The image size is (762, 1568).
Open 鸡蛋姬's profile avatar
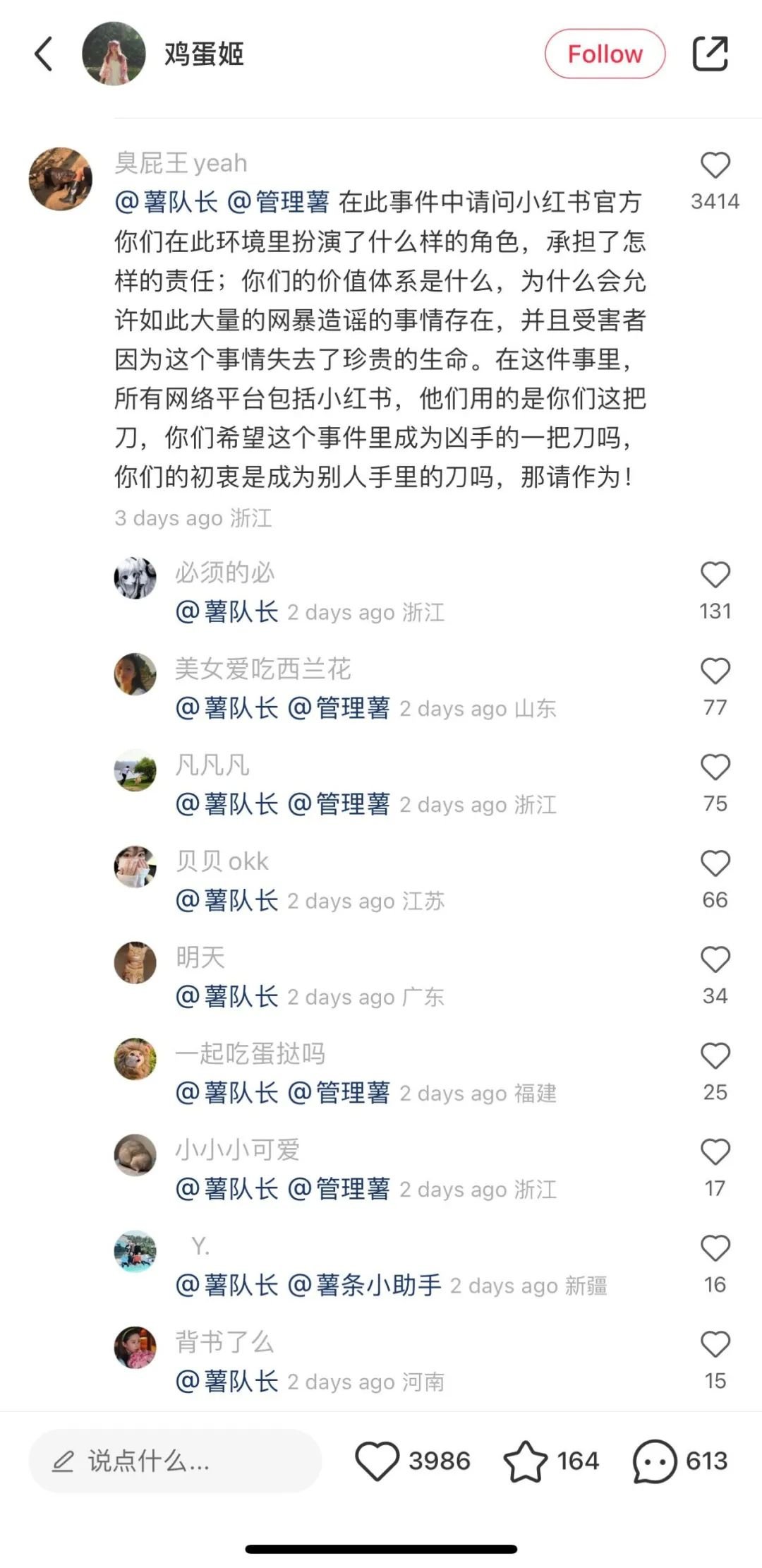[x=114, y=54]
